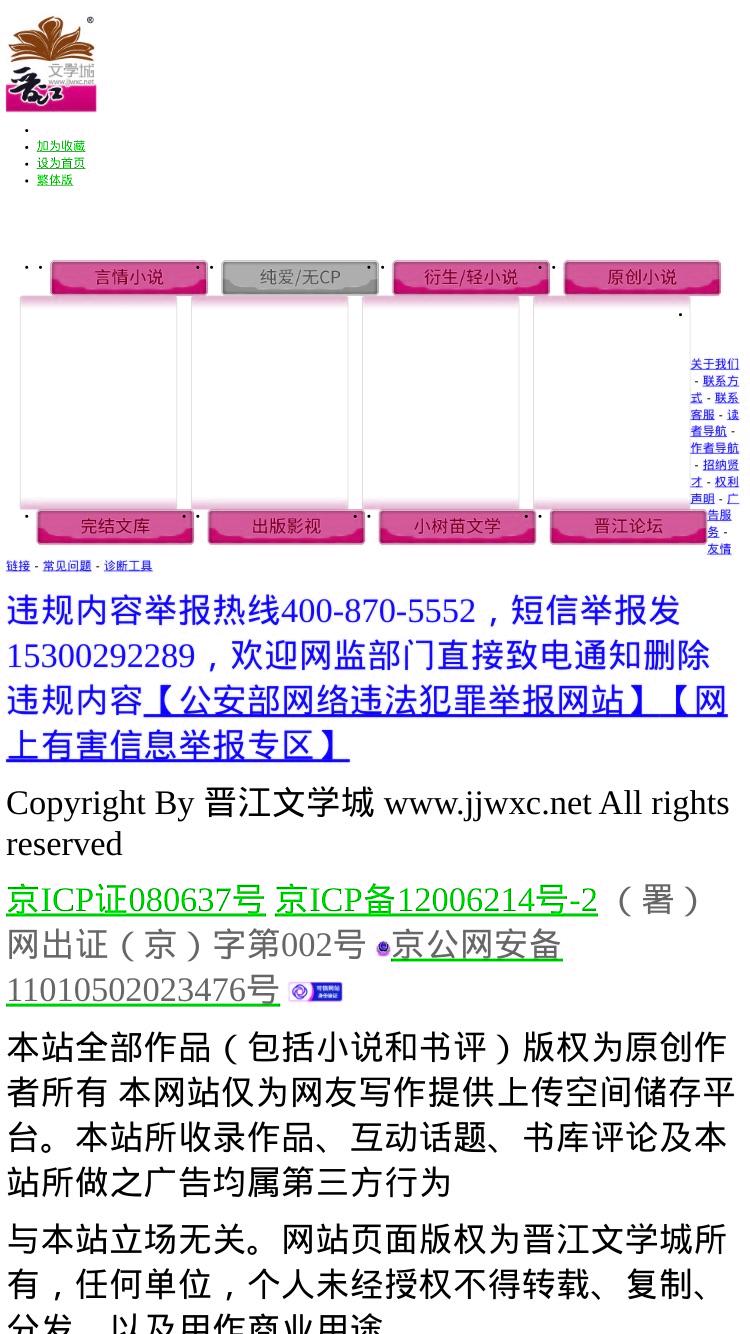This screenshot has height=1334, width=750.
Task: Tap the 加为收藏 link
Action: click(61, 146)
